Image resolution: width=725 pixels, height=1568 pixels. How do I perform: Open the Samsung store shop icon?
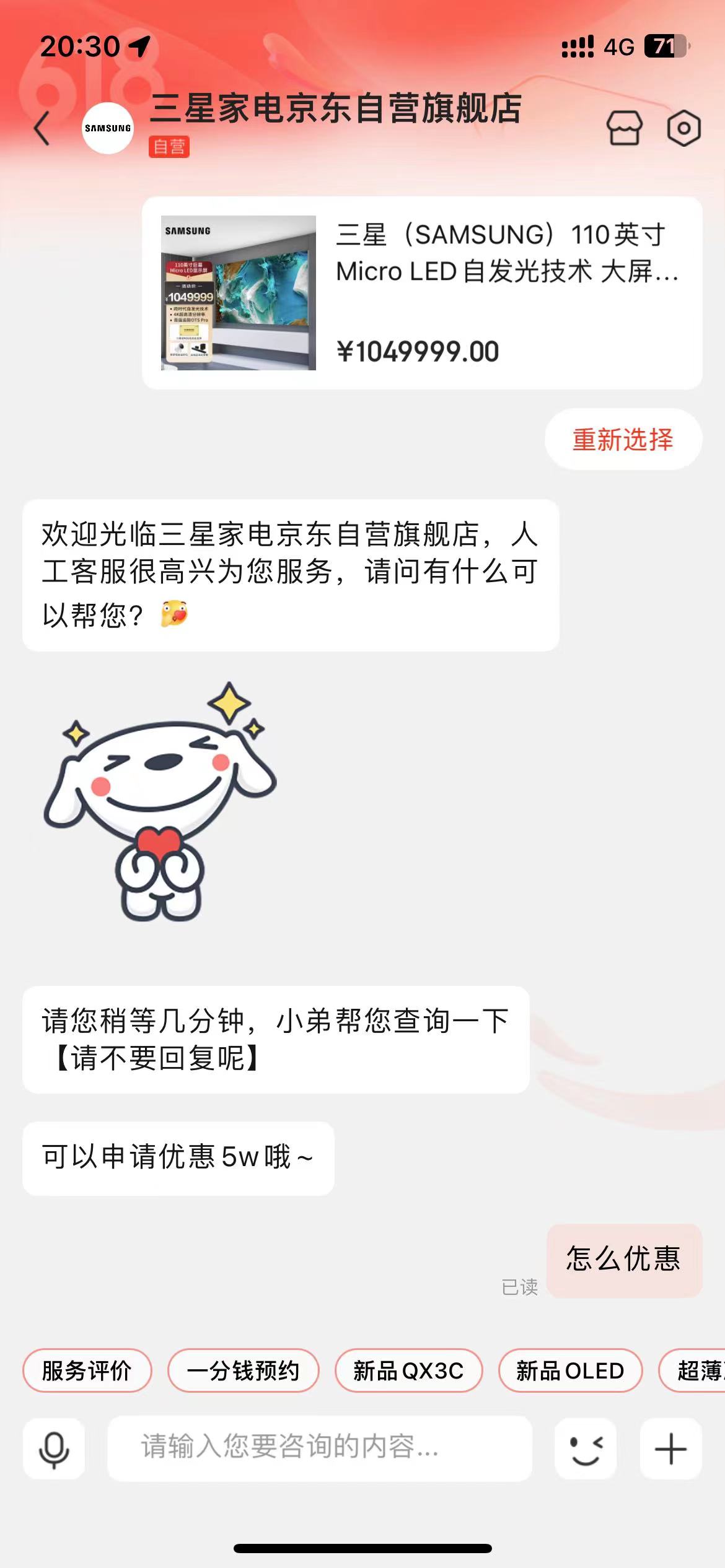(x=624, y=128)
